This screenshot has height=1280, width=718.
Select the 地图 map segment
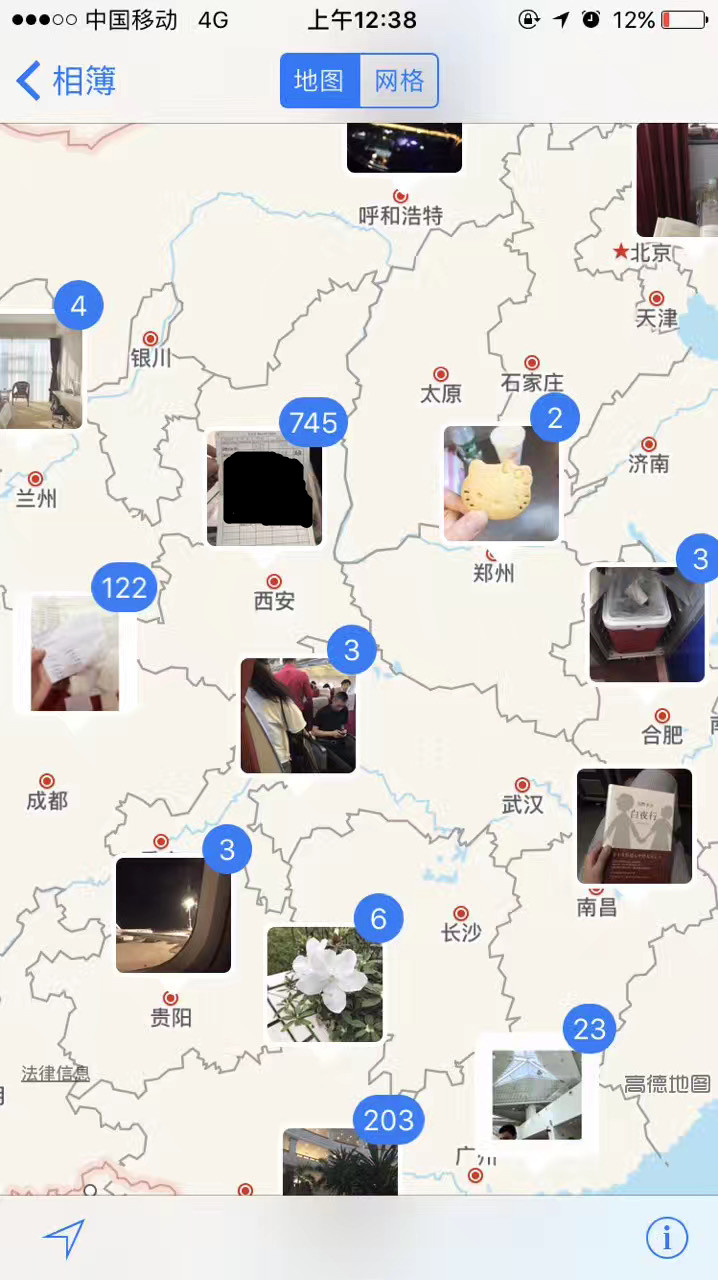pyautogui.click(x=320, y=80)
